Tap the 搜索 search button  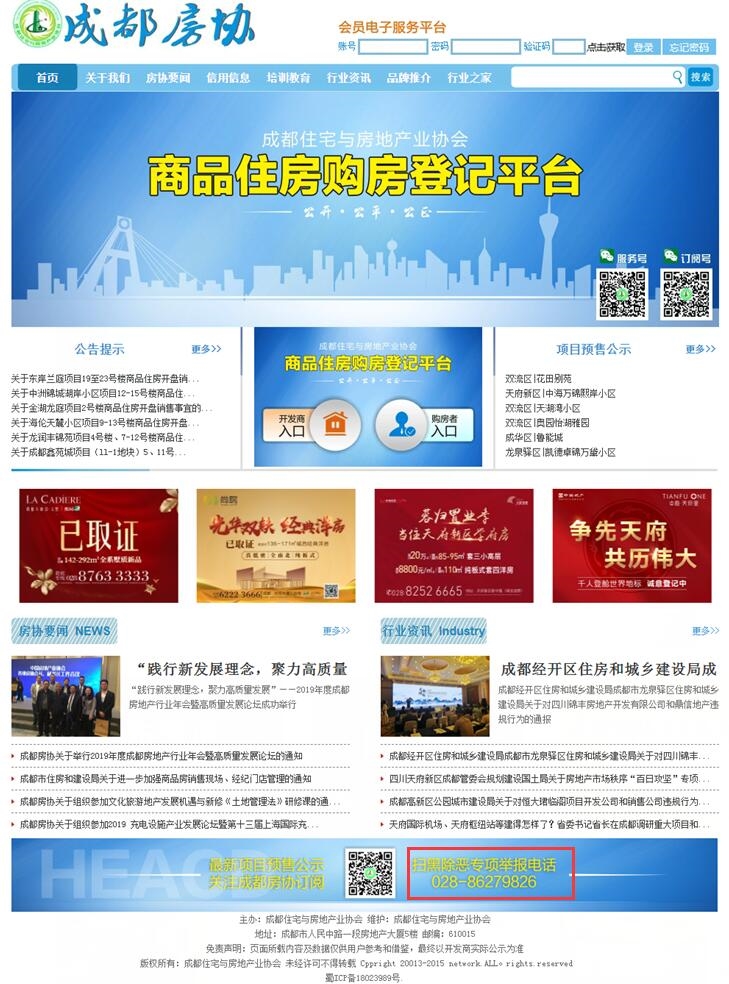(x=701, y=77)
